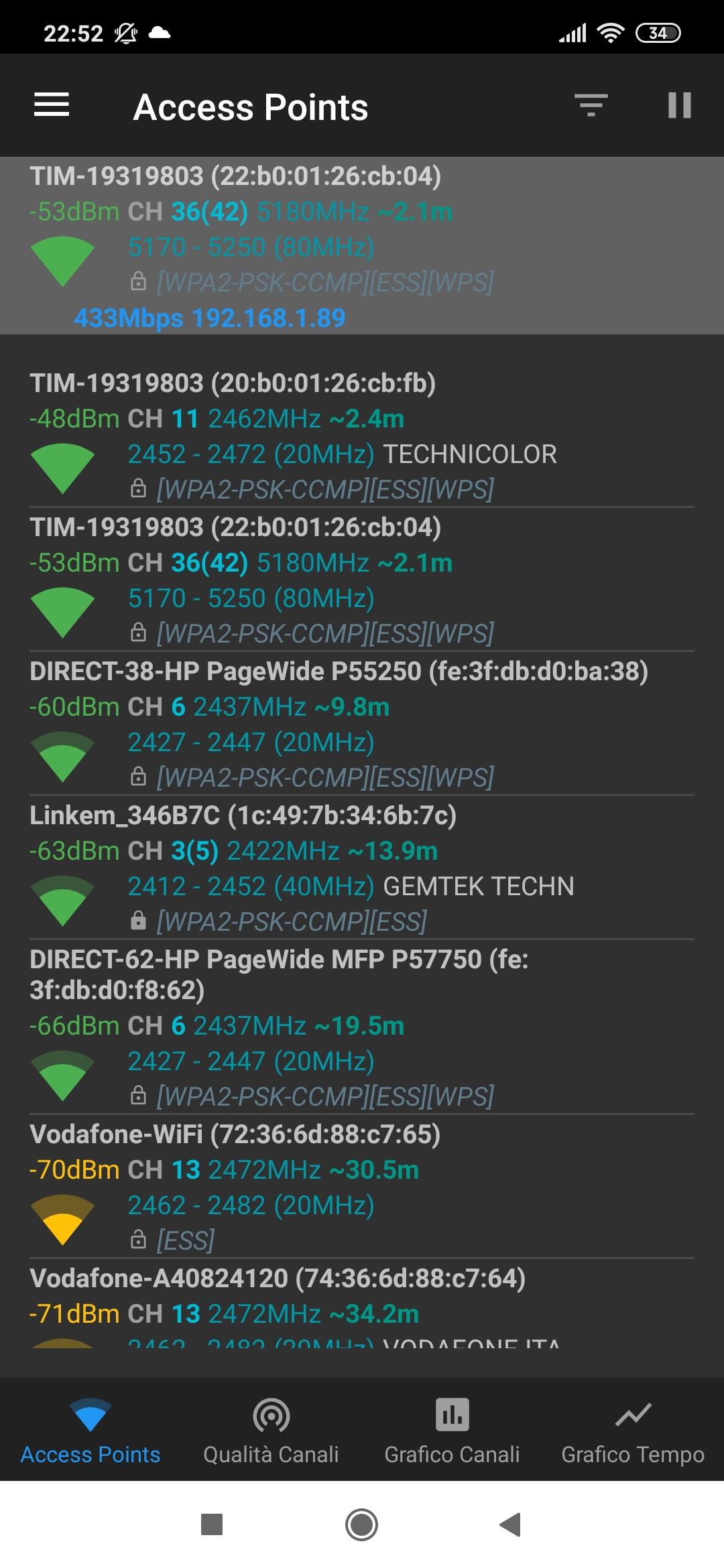Image resolution: width=724 pixels, height=1568 pixels.
Task: Open Linkem_346B7C access point details
Action: (x=362, y=868)
